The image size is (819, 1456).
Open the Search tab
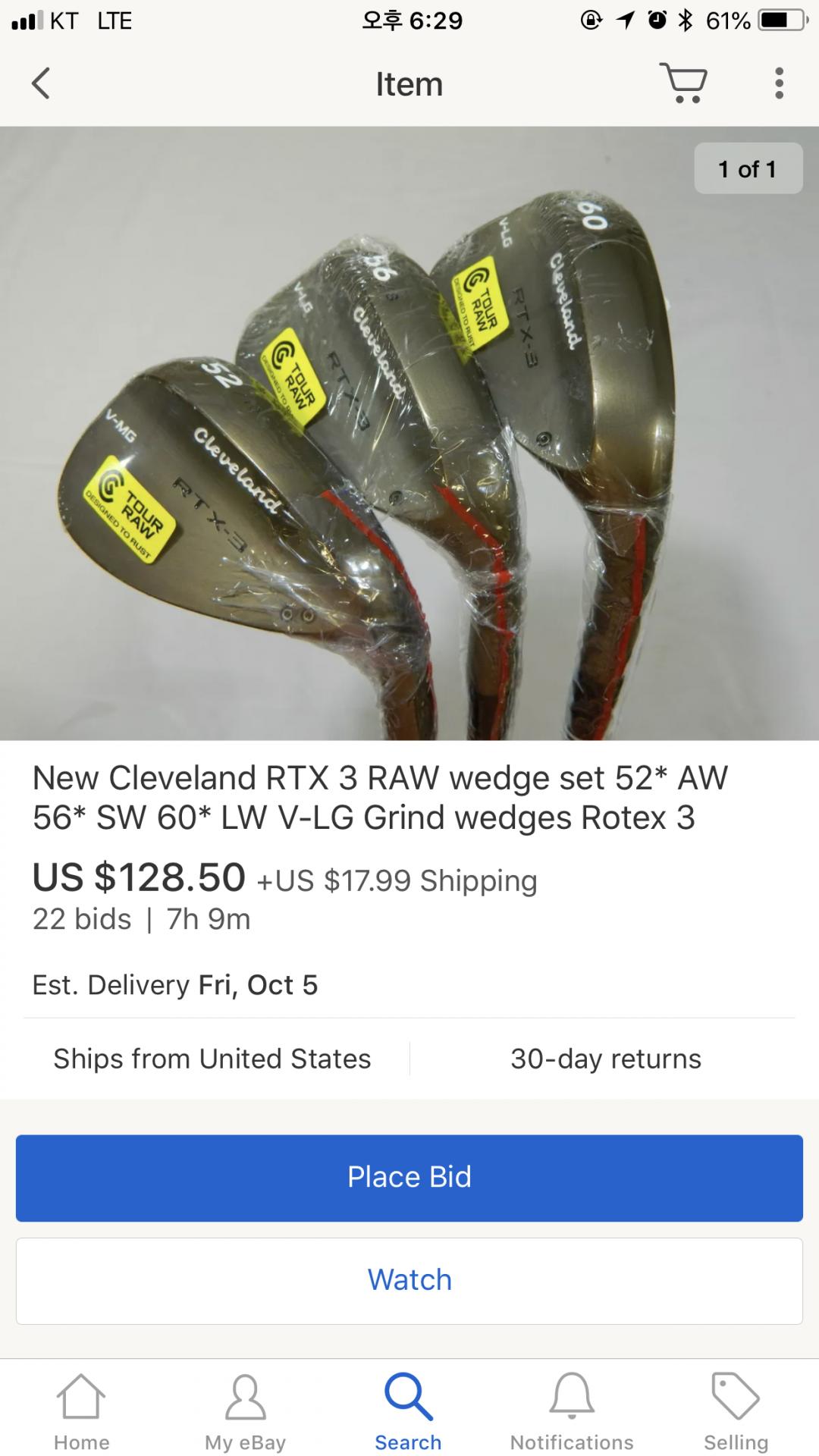pos(409,1412)
